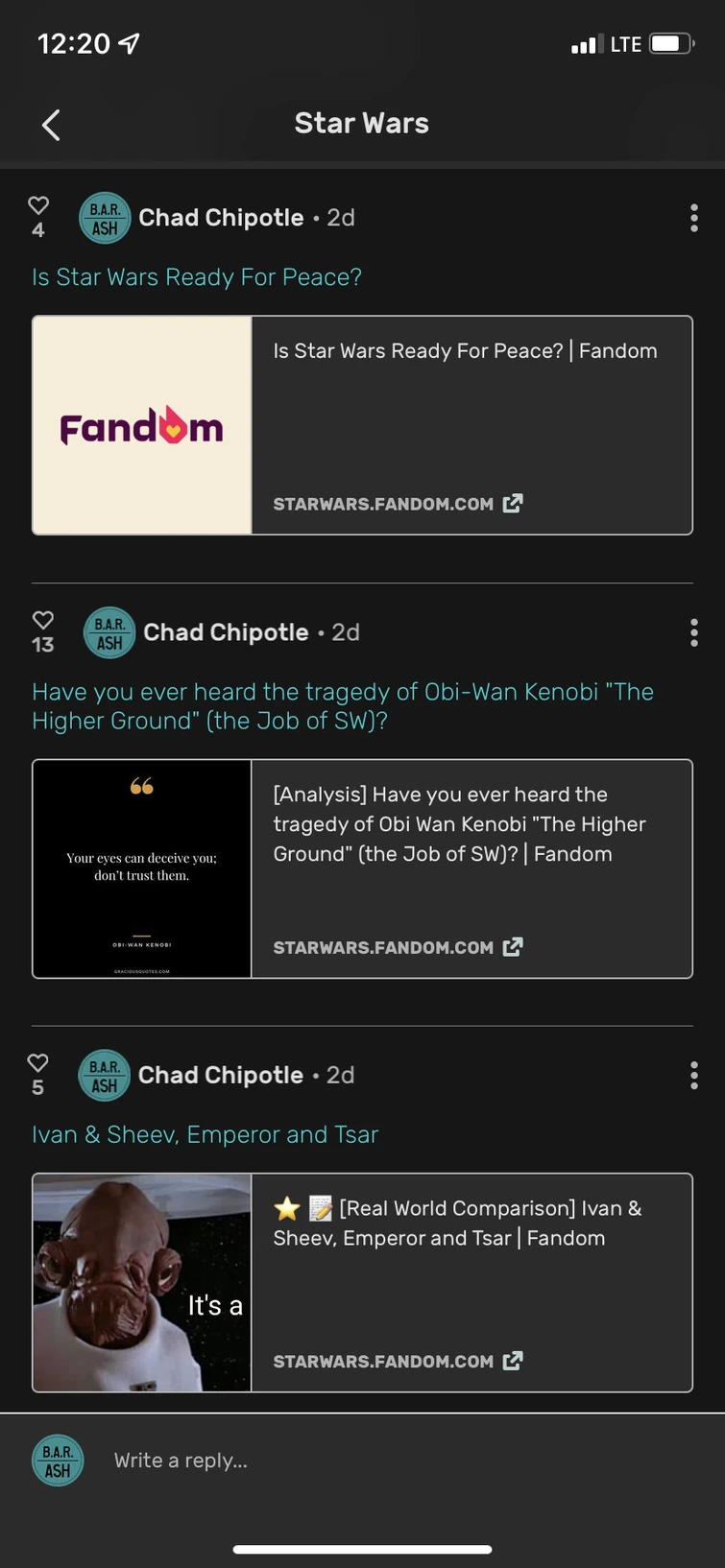The height and width of the screenshot is (1568, 725).
Task: Open the external link icon for STARWARS.FANDOM.COM
Action: click(x=514, y=503)
